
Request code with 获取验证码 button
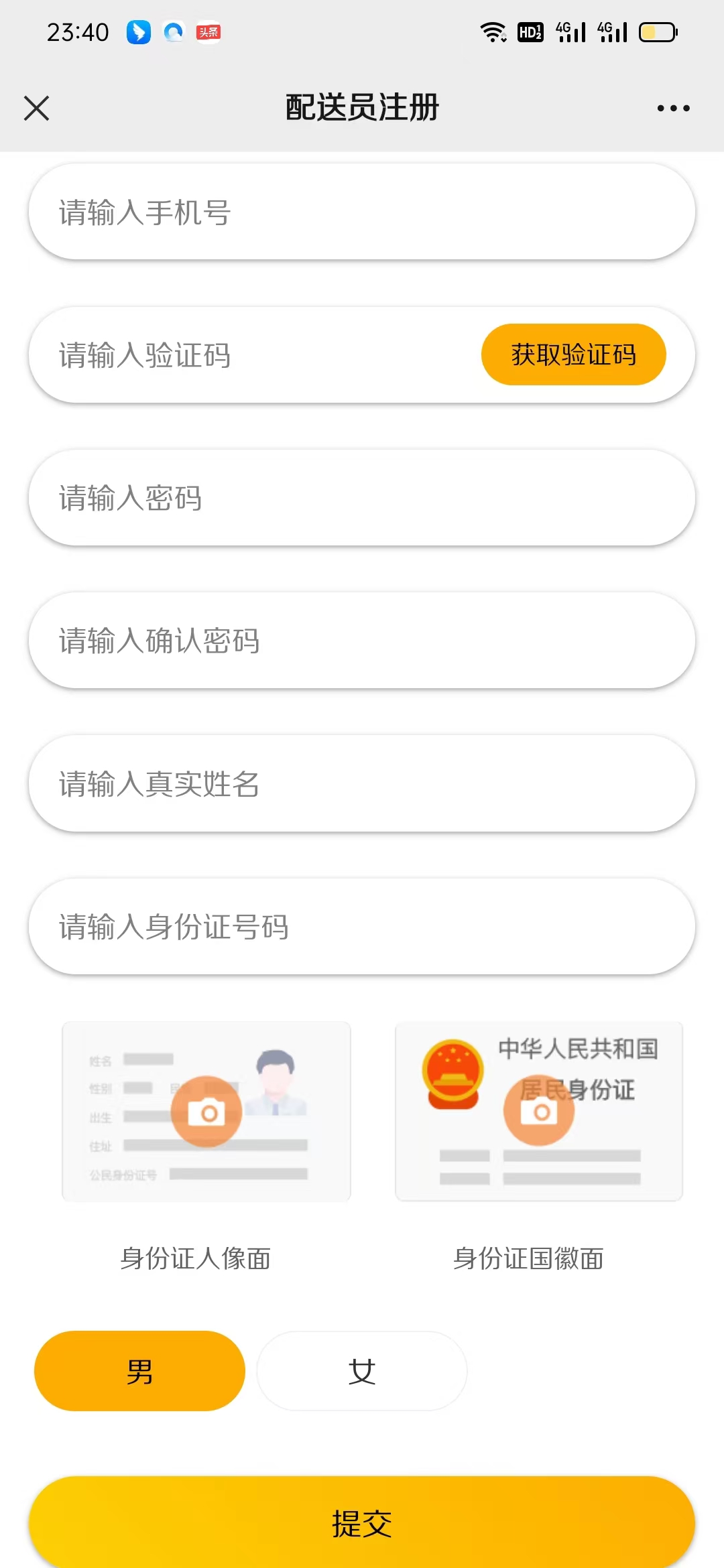click(573, 354)
